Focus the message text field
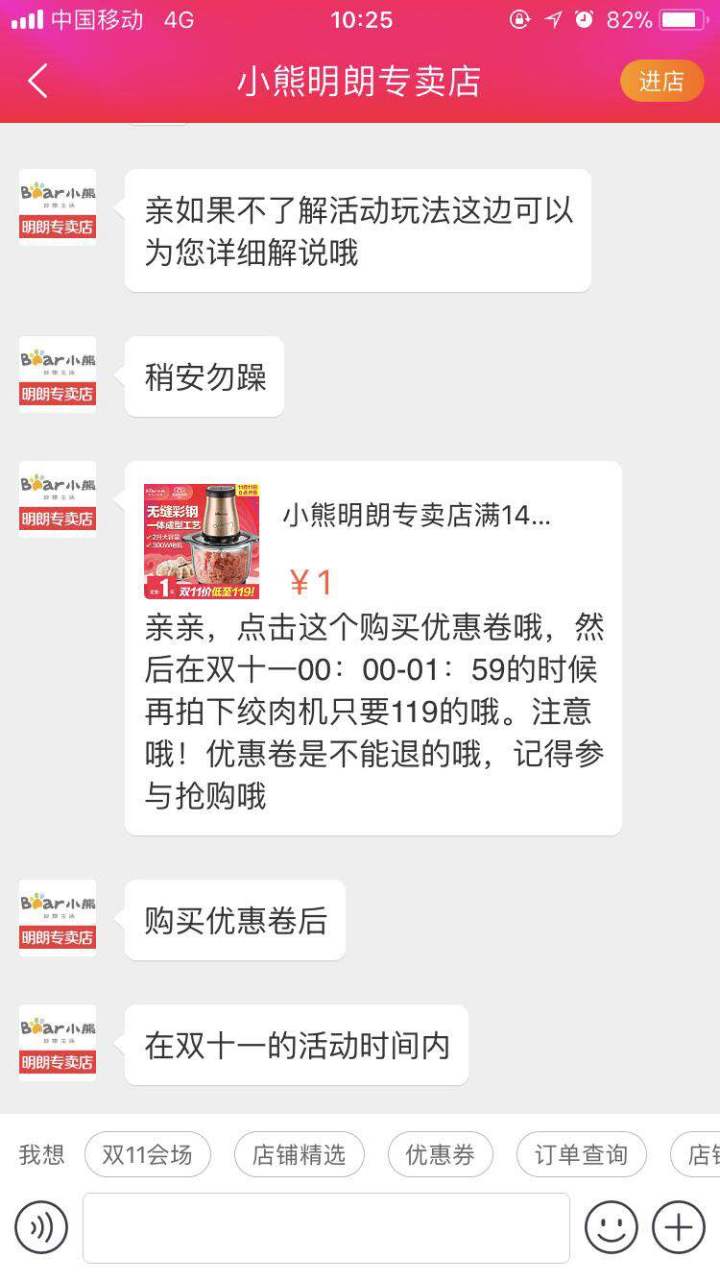This screenshot has width=720, height=1281. (x=326, y=1227)
